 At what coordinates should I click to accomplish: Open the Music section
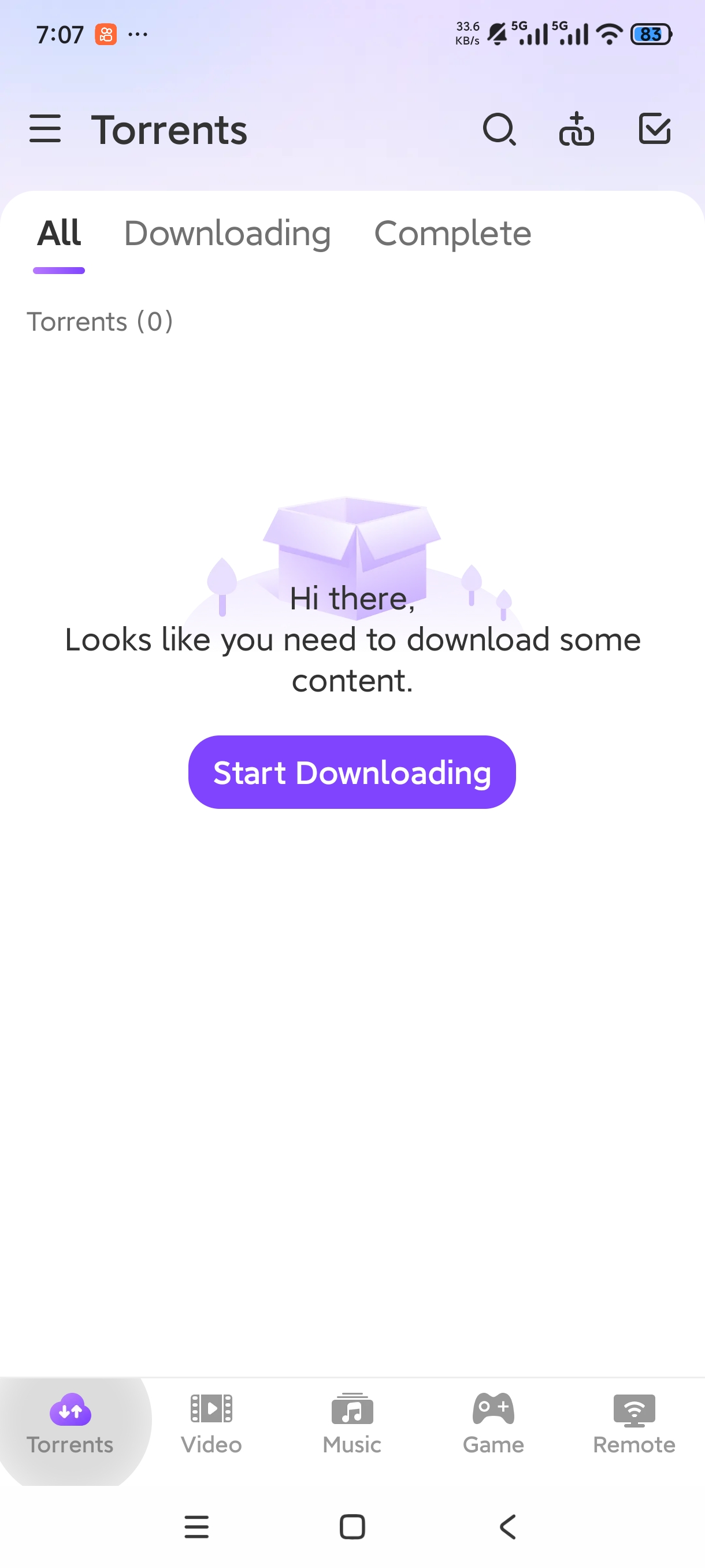[x=352, y=1423]
